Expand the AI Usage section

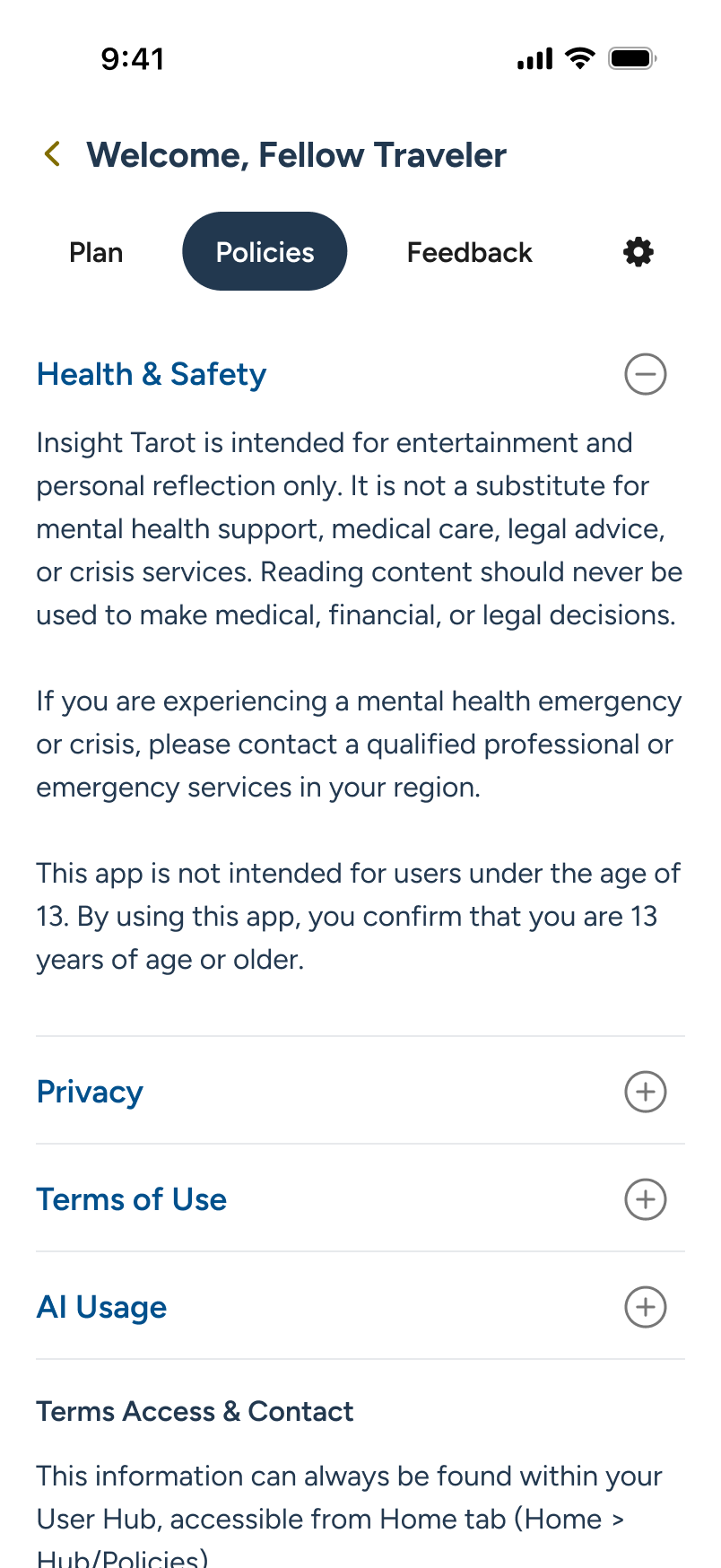pos(646,1307)
